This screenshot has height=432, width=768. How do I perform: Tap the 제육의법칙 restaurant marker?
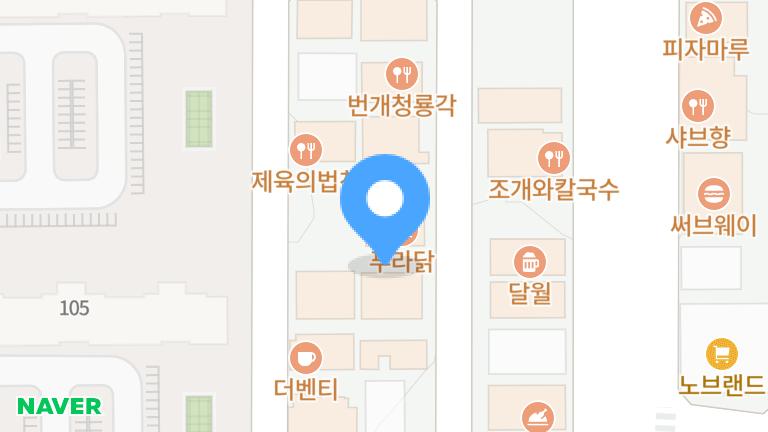pyautogui.click(x=305, y=151)
